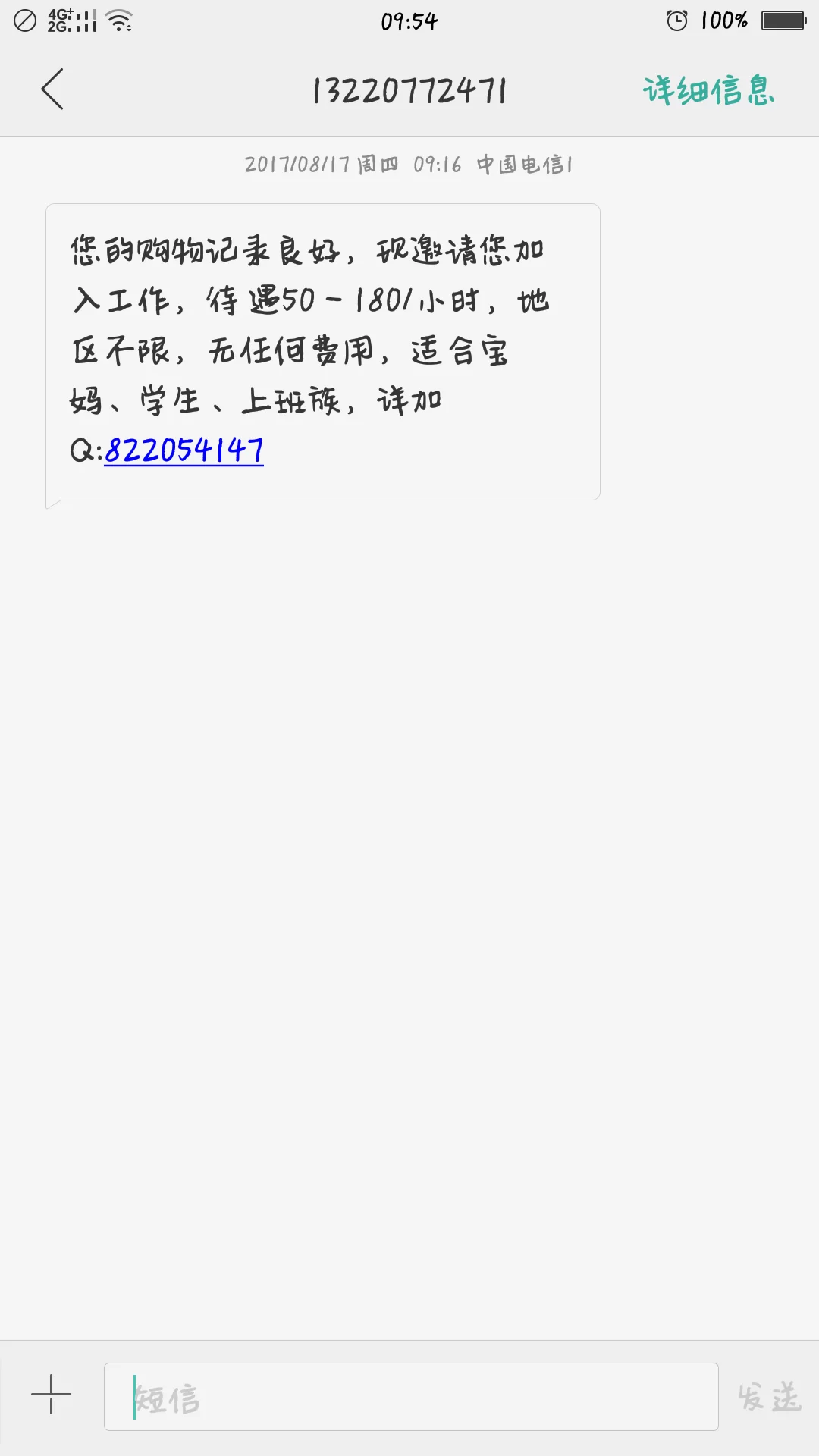
Task: Open the plus attachment menu
Action: [51, 1394]
